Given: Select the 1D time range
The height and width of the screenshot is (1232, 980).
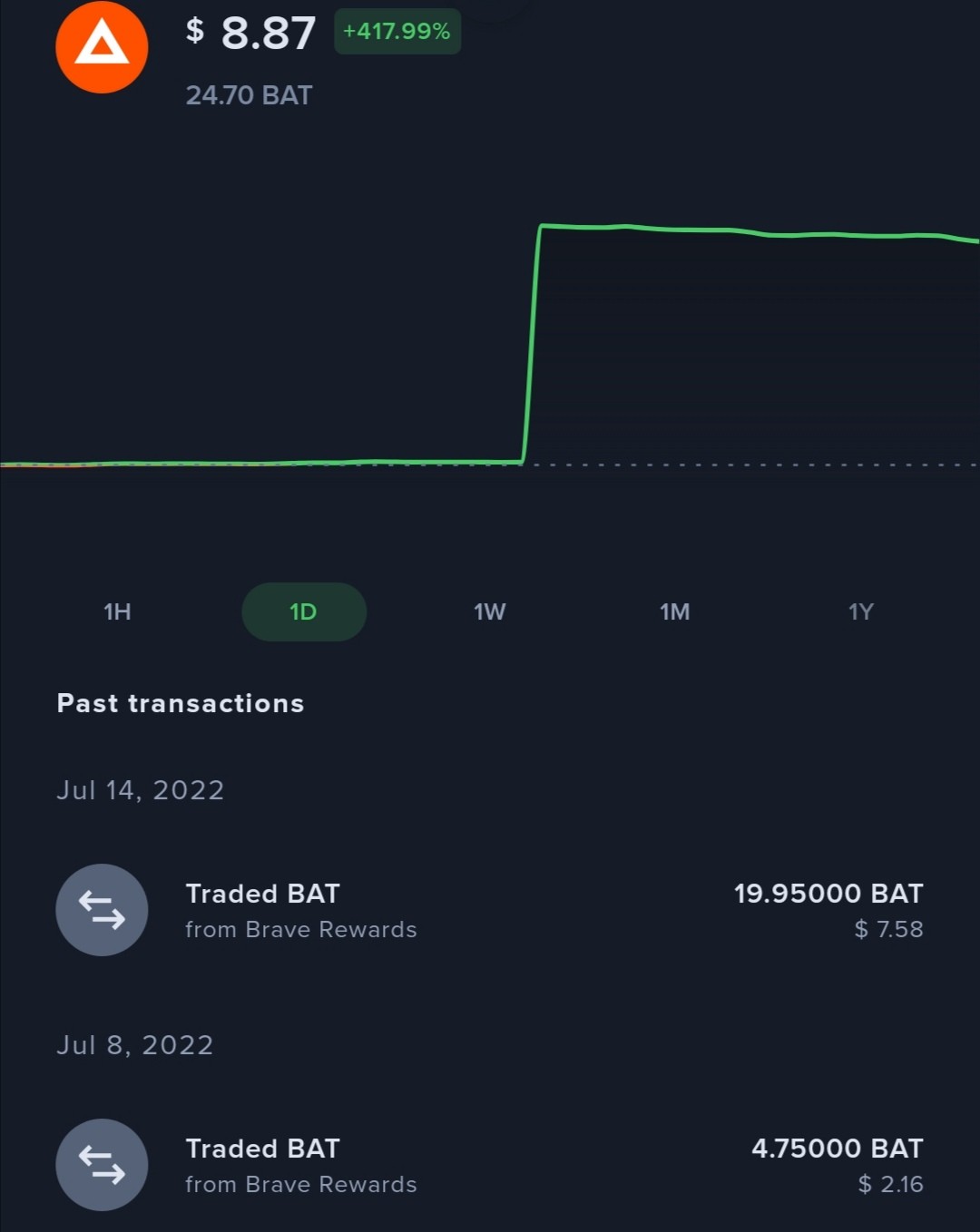Looking at the screenshot, I should pos(304,612).
